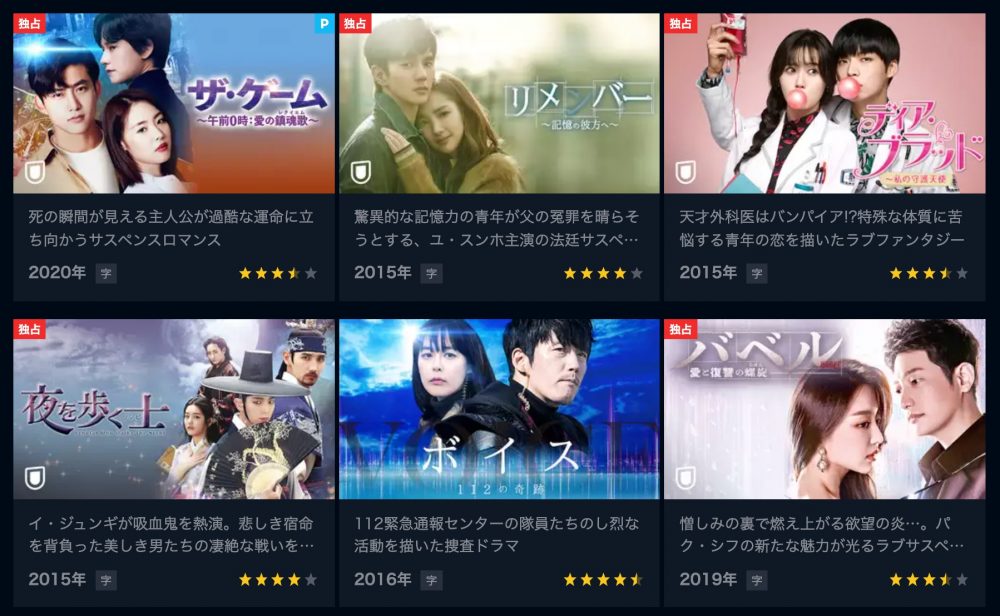Open the ボイス 112の奇跡 card

pyautogui.click(x=499, y=410)
